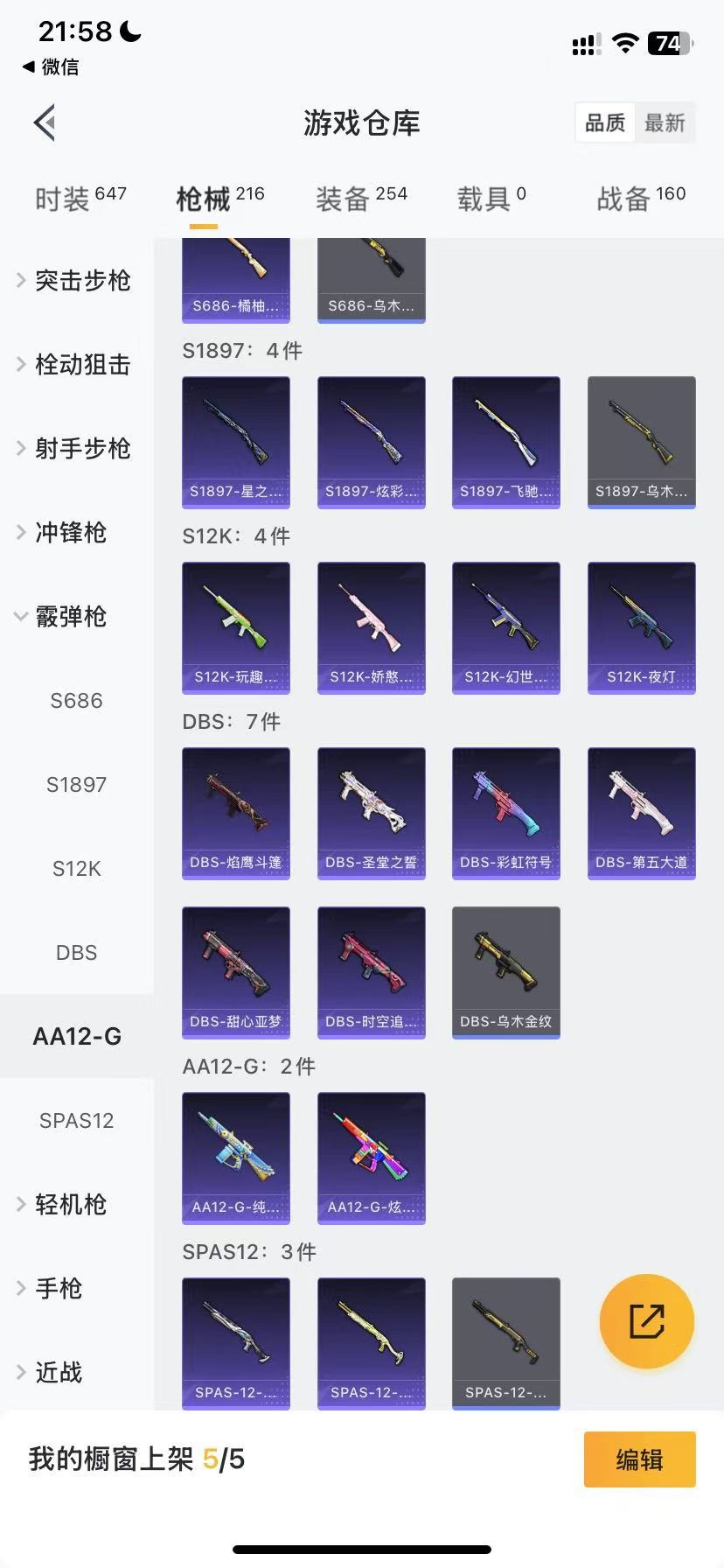Tap the 编辑 button
This screenshot has height=1568, width=724.
[x=639, y=1459]
